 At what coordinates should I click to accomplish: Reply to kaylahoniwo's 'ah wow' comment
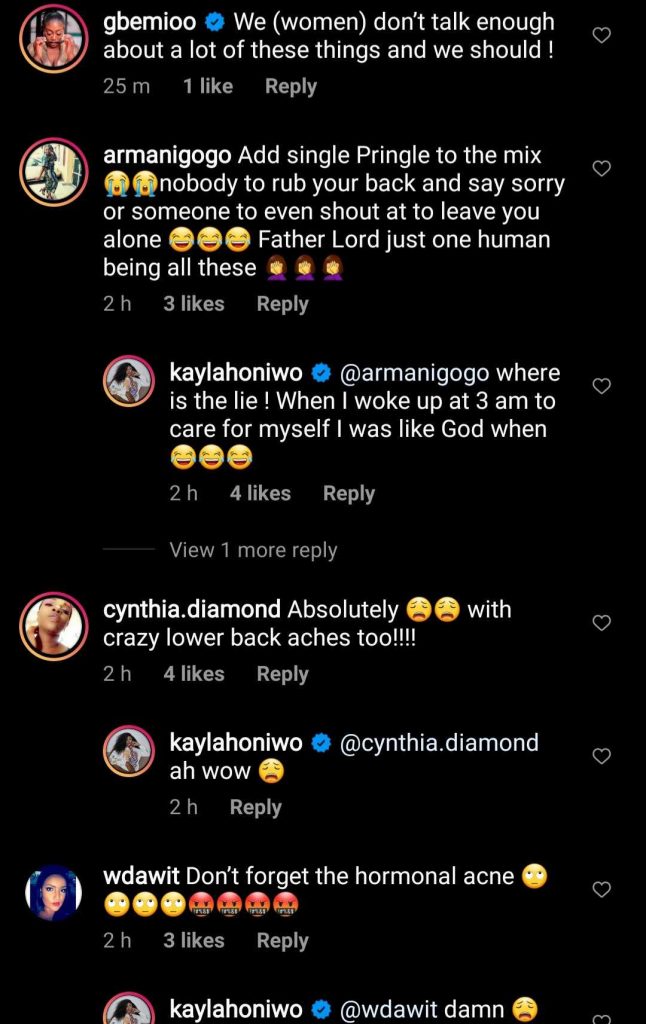point(255,808)
